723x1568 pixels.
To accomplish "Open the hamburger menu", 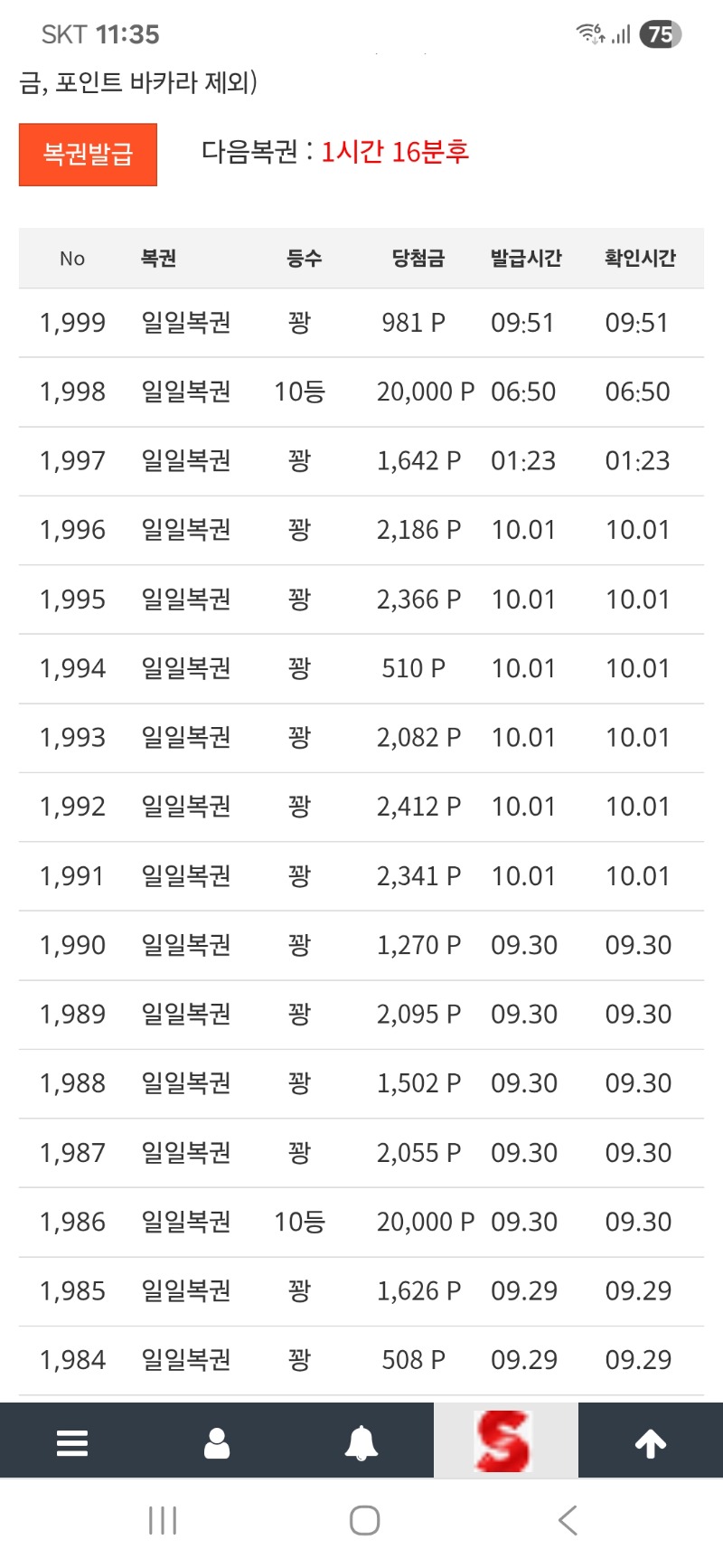I will point(72,1442).
